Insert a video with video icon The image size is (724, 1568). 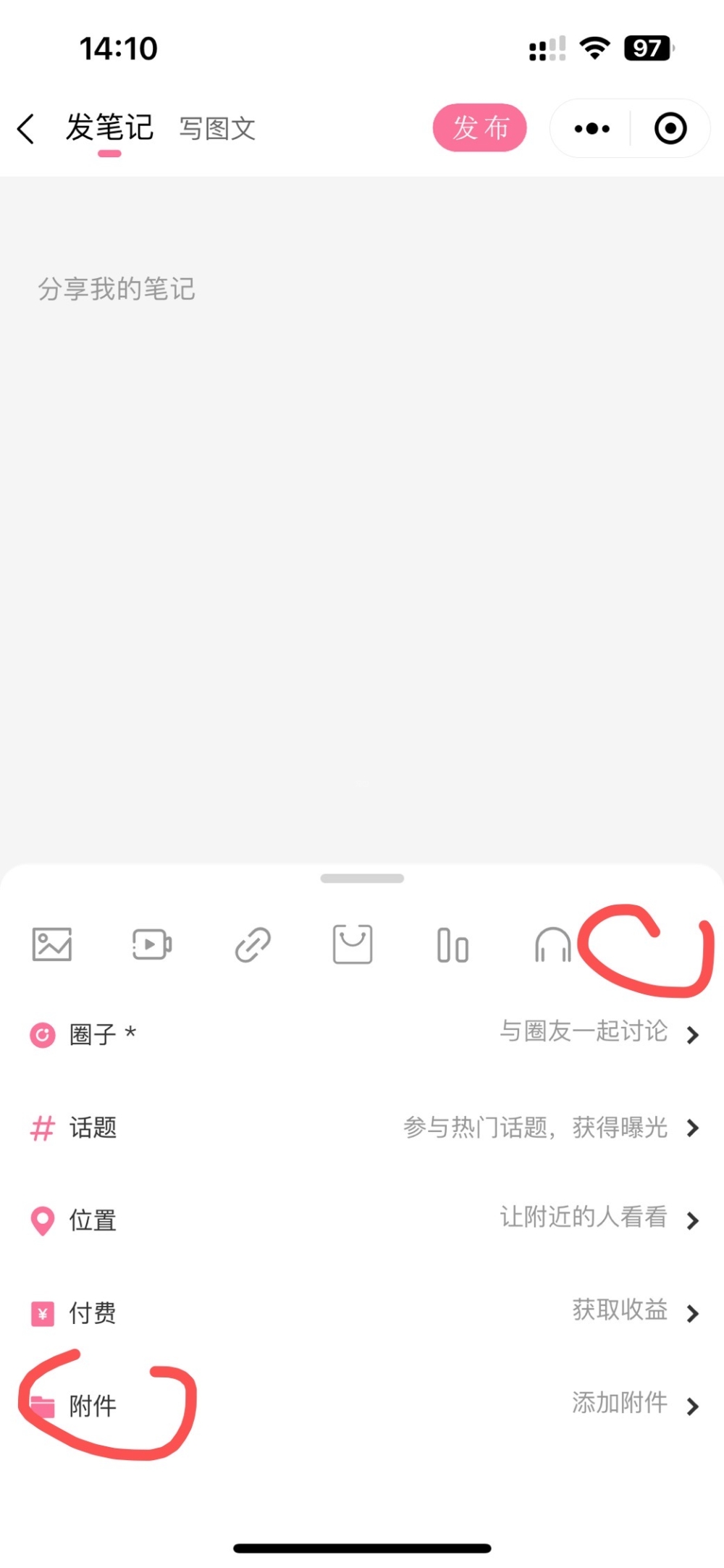click(152, 944)
